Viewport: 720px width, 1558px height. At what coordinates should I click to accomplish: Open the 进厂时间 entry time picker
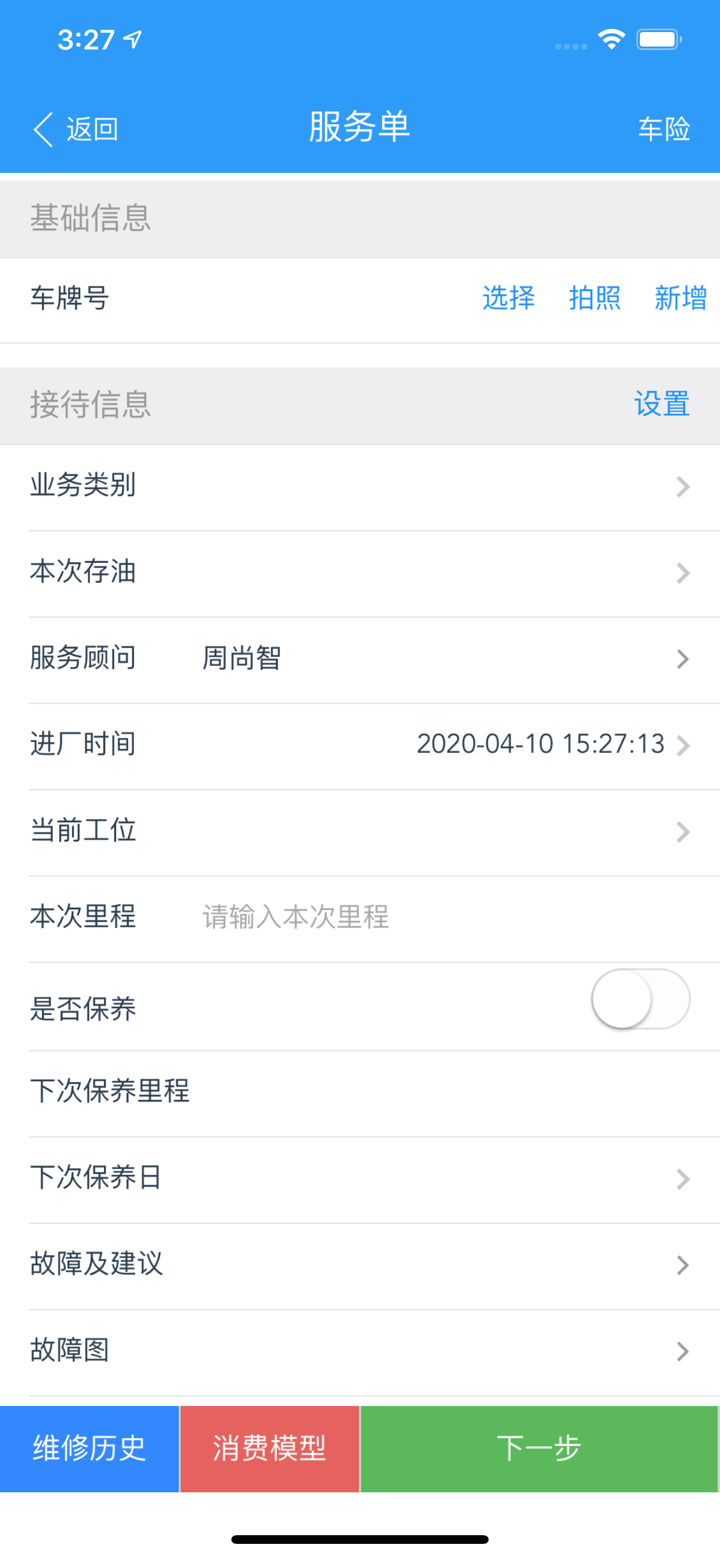(360, 745)
